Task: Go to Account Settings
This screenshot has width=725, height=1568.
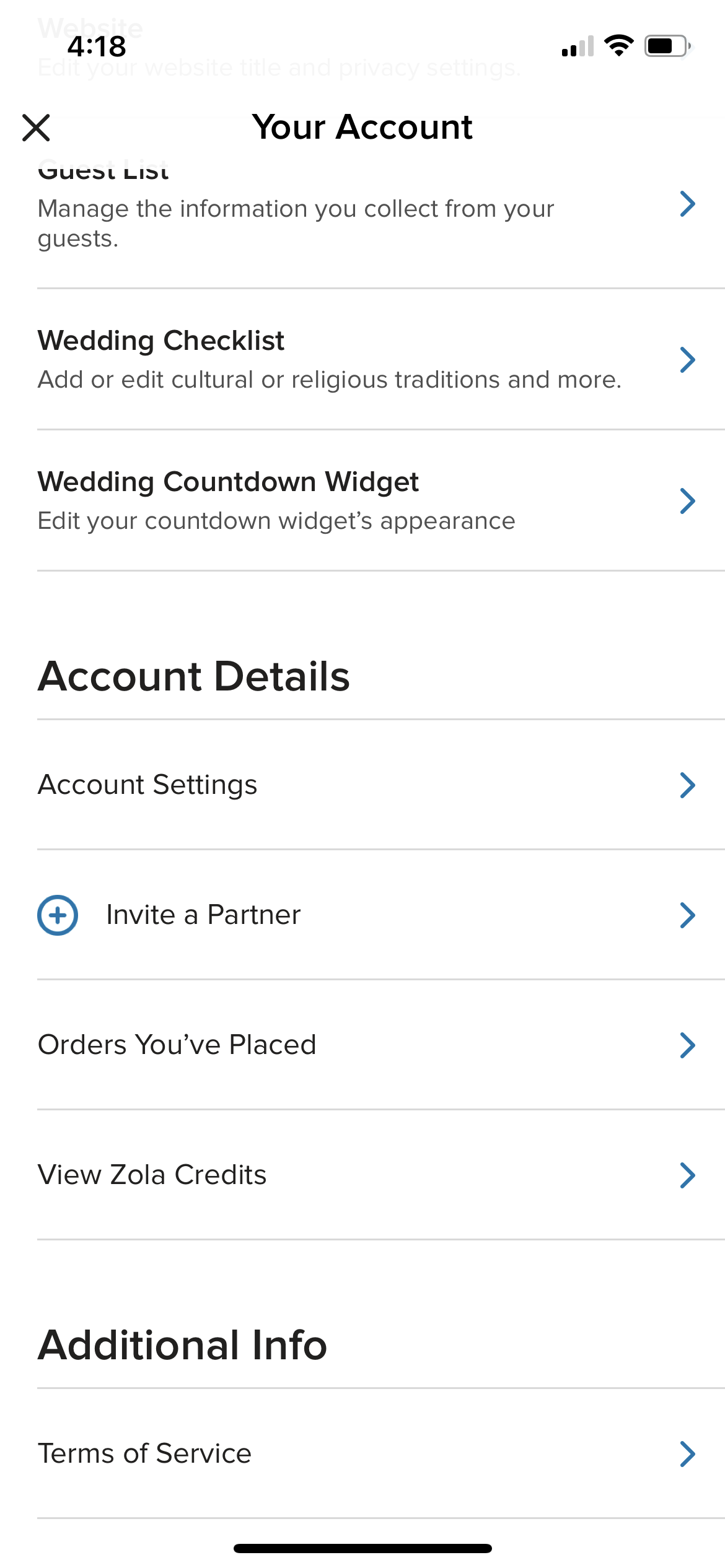Action: [x=362, y=785]
